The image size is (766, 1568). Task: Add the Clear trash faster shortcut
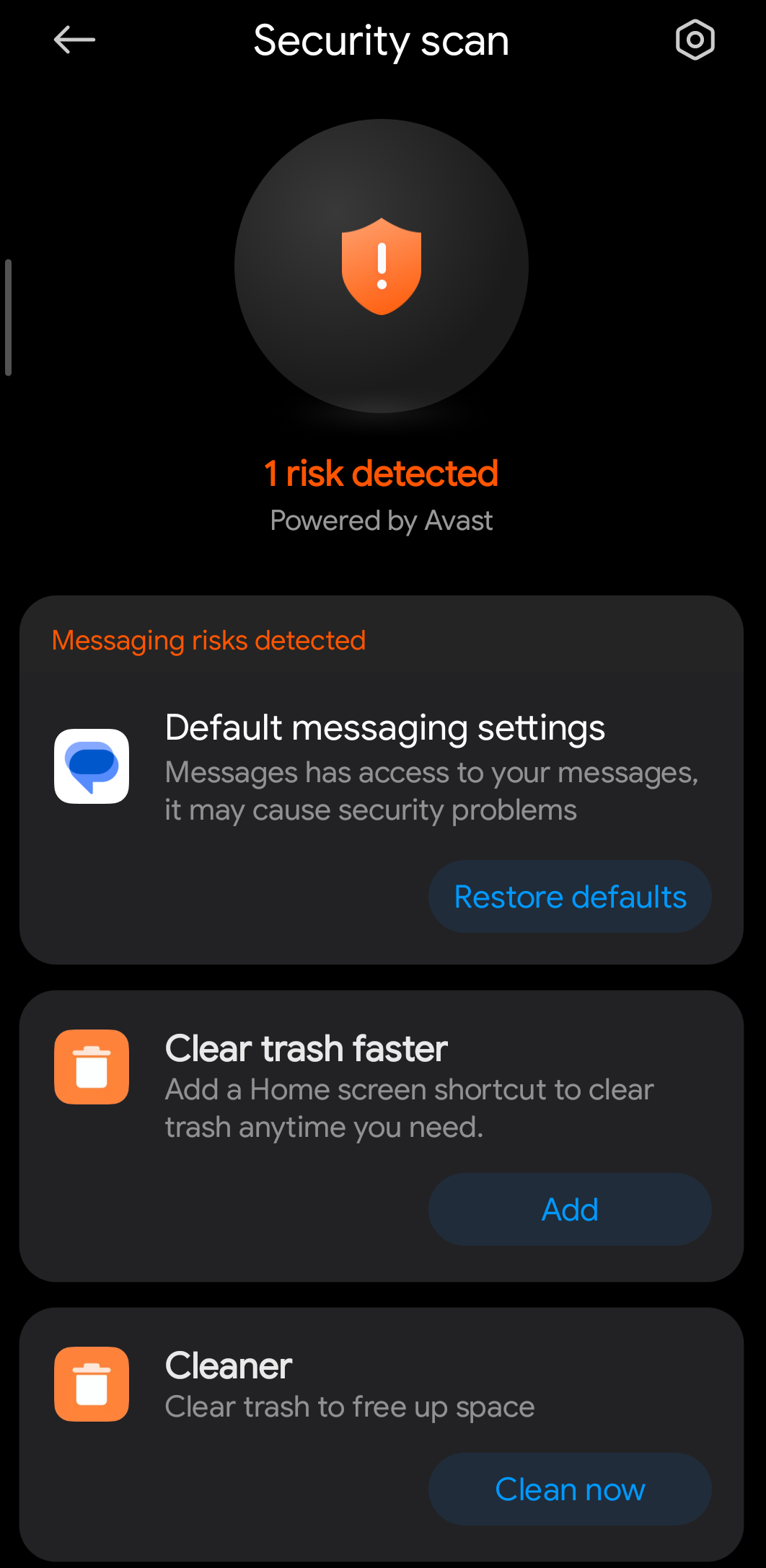point(570,1209)
